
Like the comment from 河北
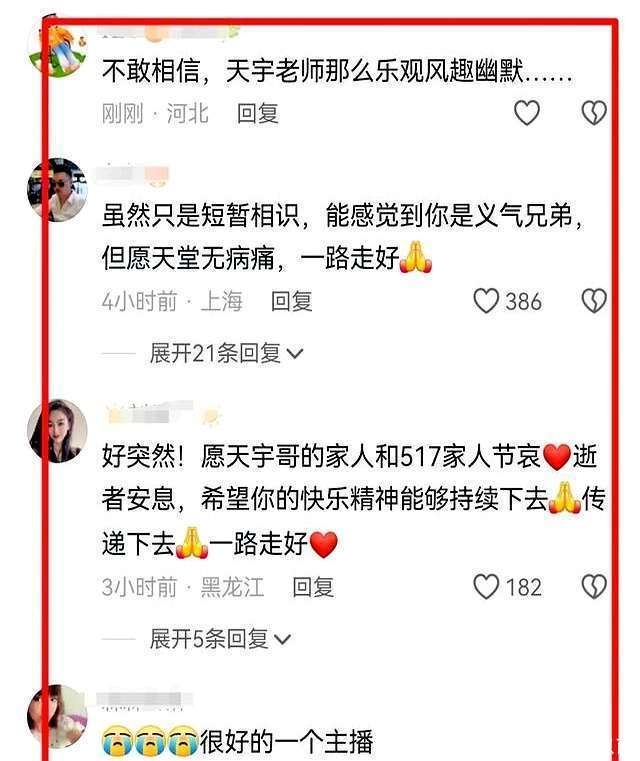(x=526, y=113)
